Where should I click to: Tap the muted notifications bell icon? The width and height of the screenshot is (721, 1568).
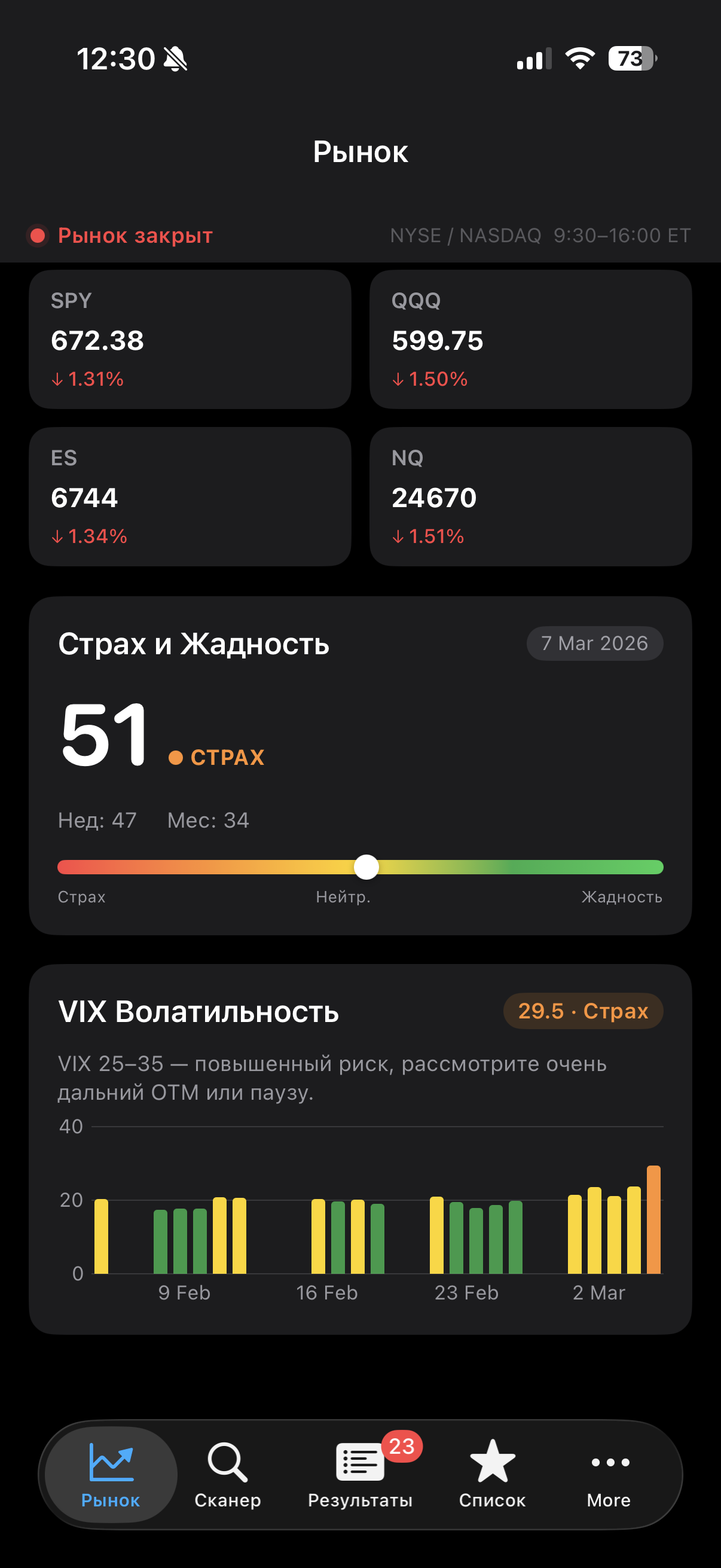pos(176,58)
